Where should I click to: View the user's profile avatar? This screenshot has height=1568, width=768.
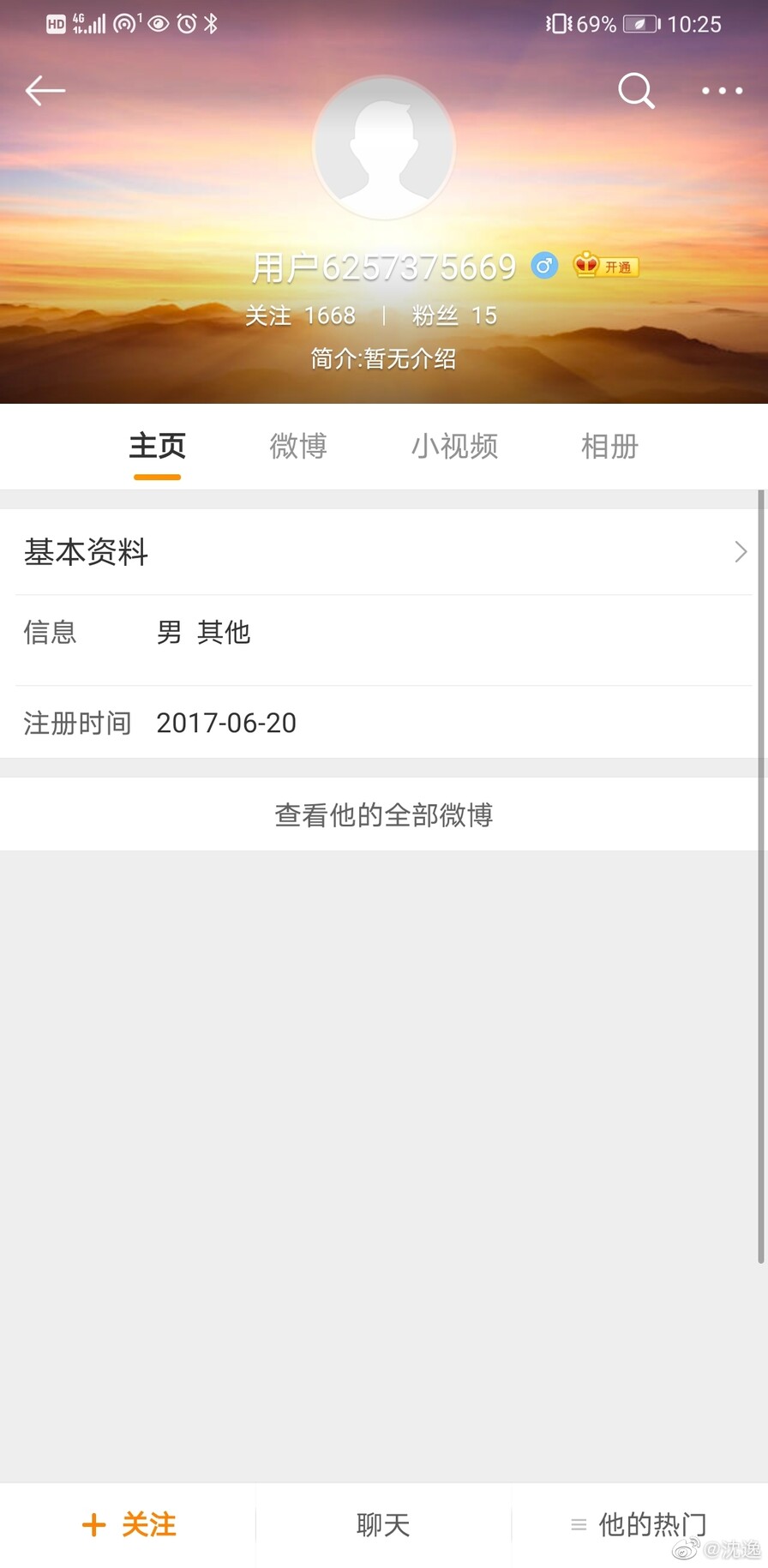tap(384, 147)
